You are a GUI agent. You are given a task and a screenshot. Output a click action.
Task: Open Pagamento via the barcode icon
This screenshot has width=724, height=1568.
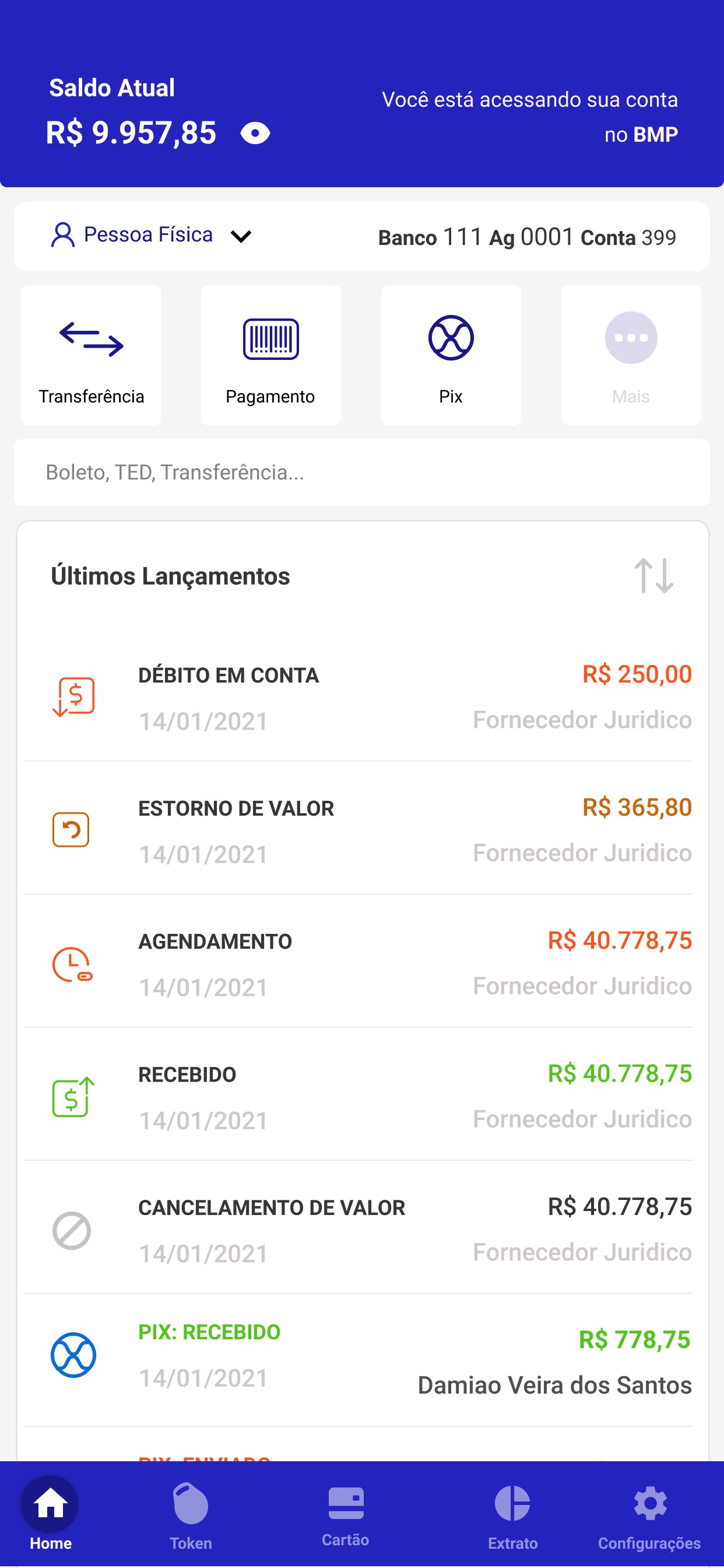(x=270, y=338)
